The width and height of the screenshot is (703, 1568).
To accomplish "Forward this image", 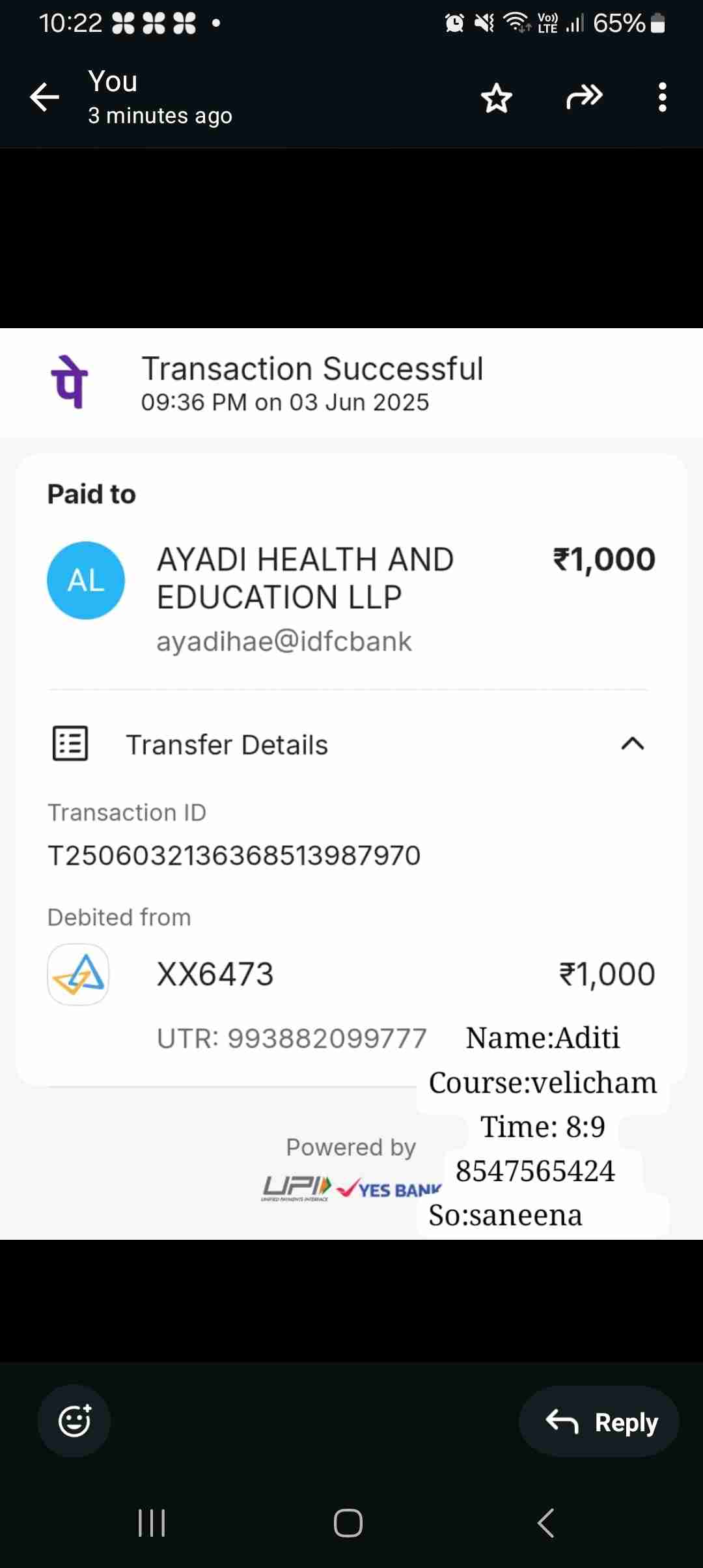I will pyautogui.click(x=584, y=98).
